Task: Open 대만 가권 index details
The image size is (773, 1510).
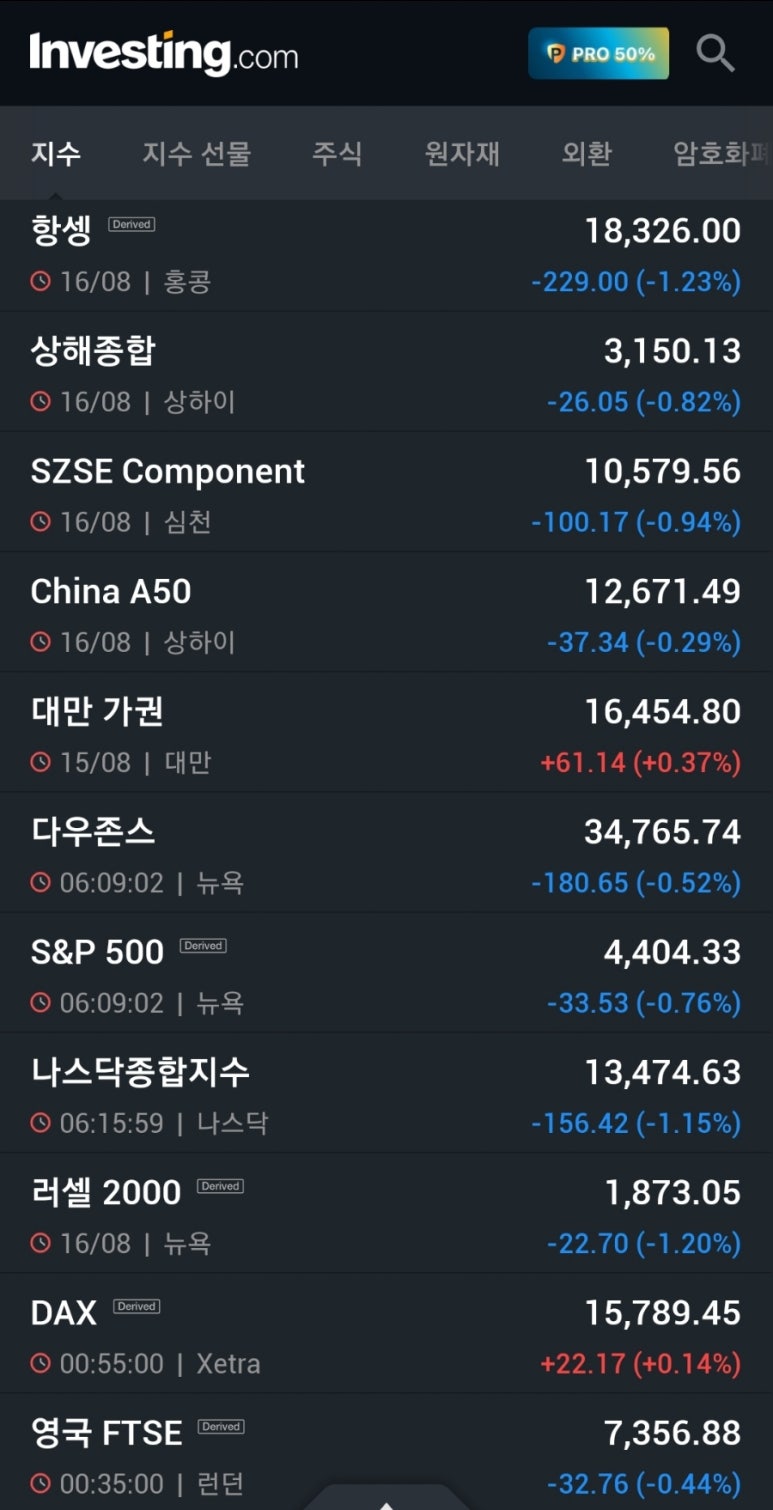Action: coord(386,732)
